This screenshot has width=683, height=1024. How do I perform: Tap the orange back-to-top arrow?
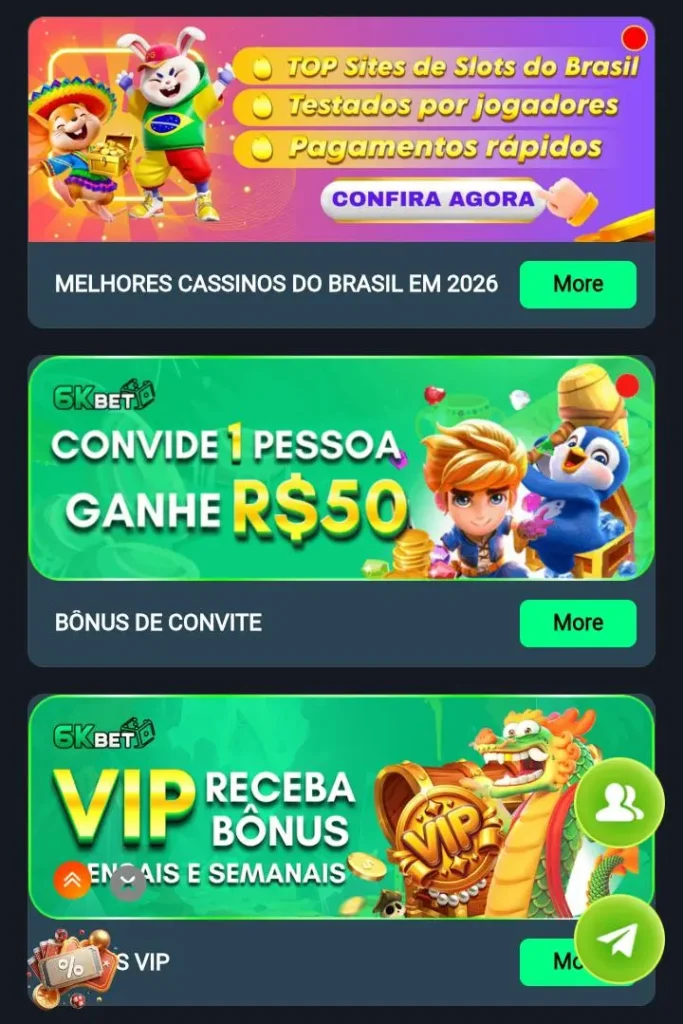[x=72, y=880]
